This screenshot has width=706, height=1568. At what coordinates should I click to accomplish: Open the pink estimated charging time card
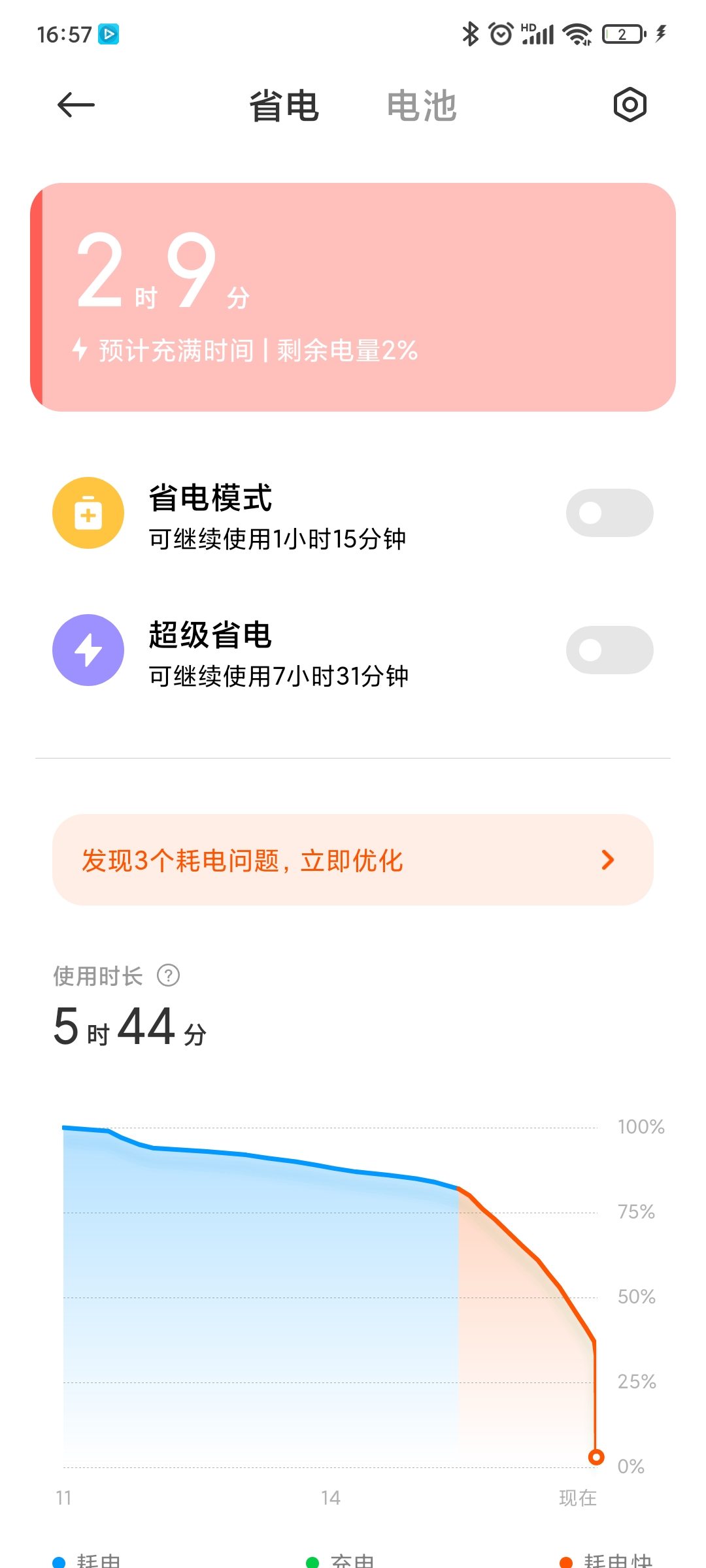pos(353,297)
